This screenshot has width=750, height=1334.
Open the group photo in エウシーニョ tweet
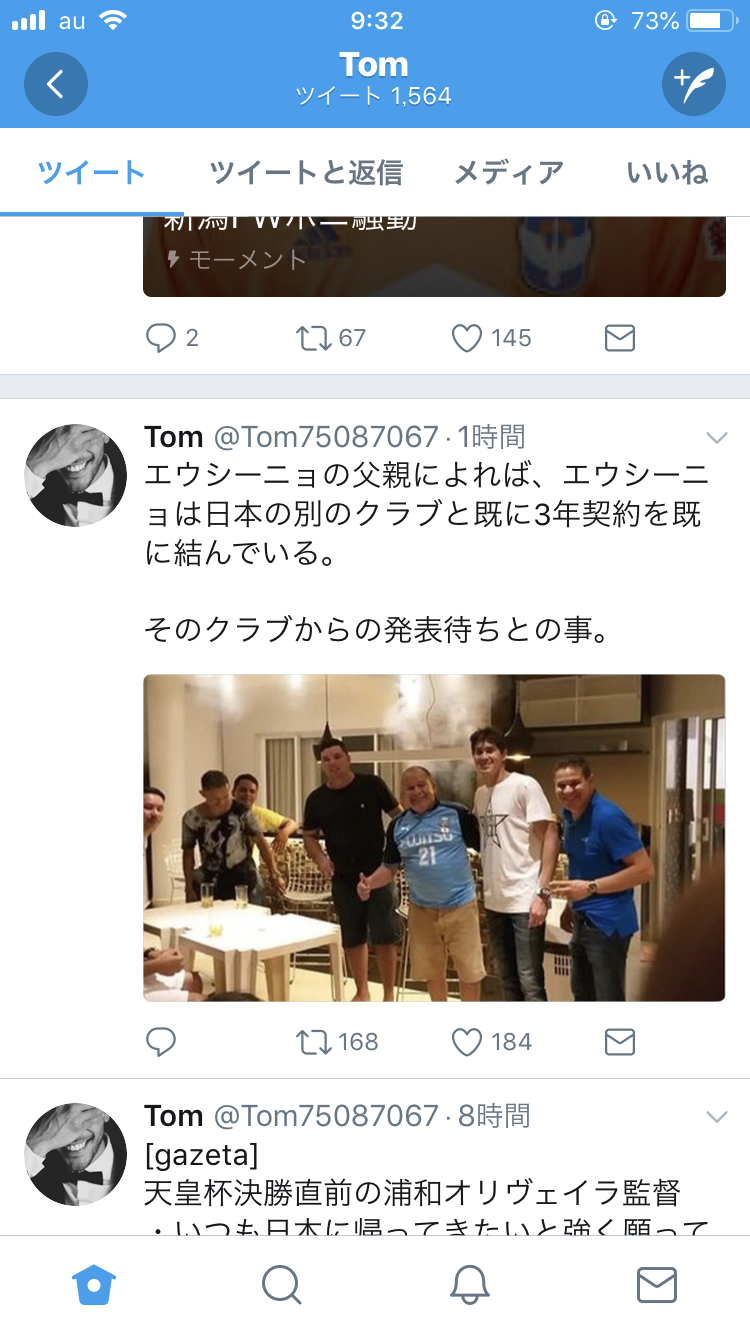433,837
